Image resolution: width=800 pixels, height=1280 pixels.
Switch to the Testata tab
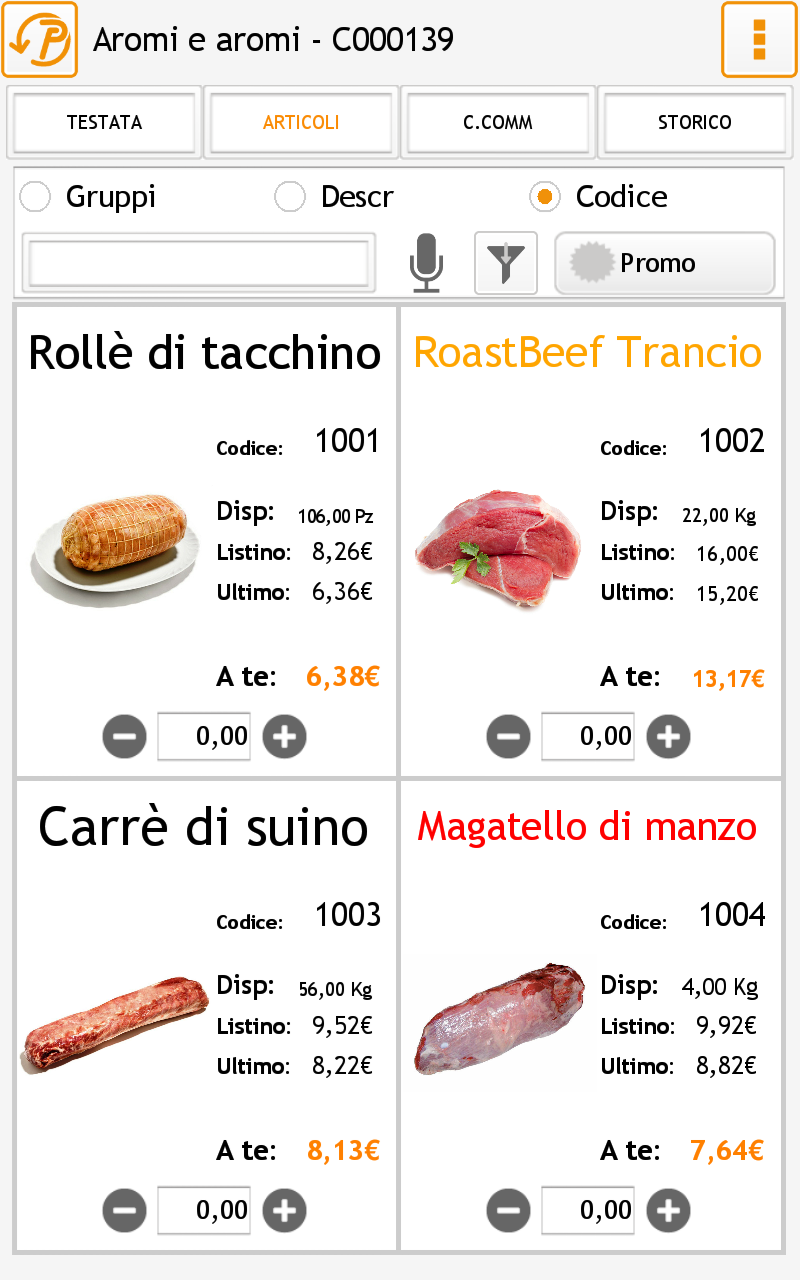click(x=104, y=122)
